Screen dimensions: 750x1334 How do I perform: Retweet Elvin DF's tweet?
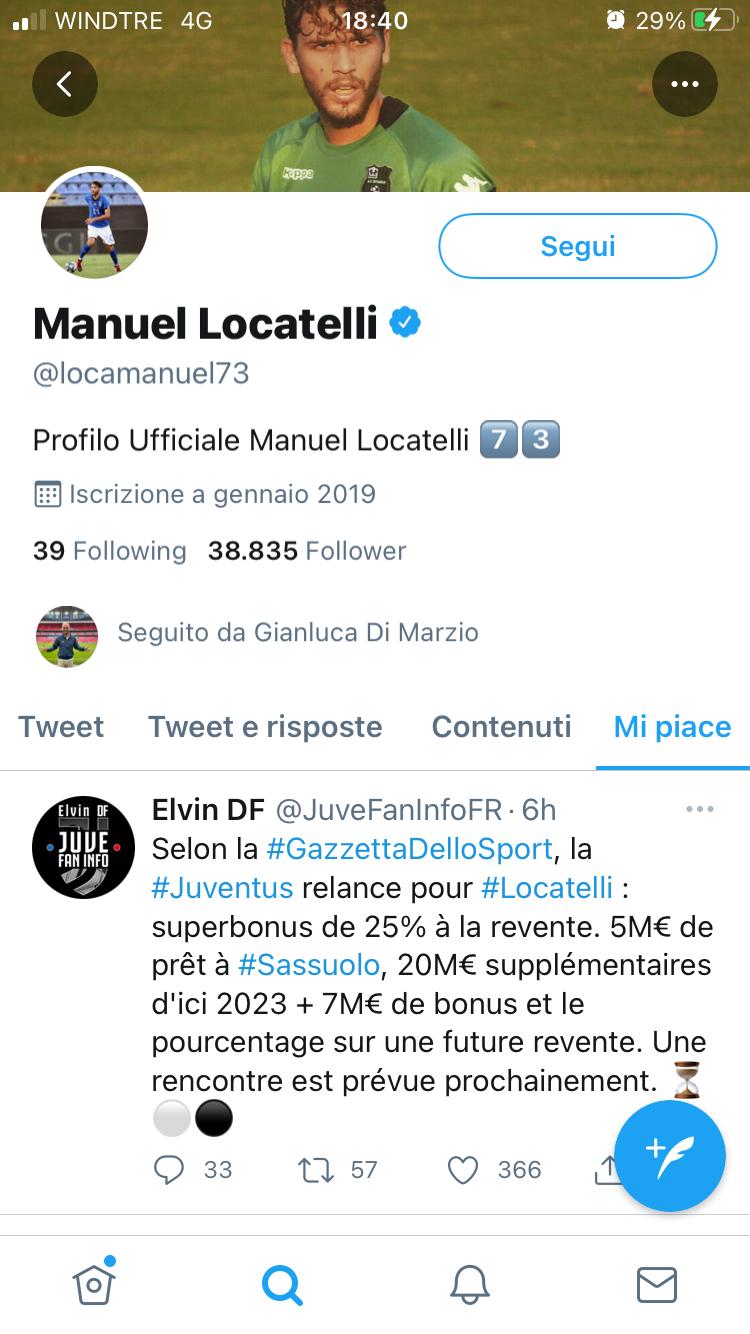coord(316,1169)
